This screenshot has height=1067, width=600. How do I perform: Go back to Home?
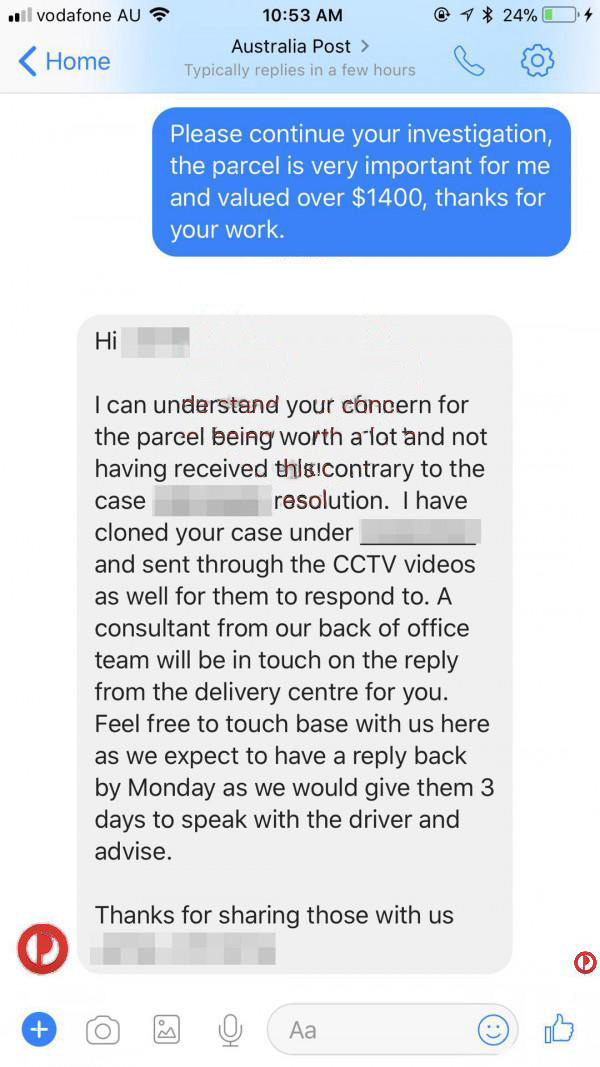pos(63,61)
